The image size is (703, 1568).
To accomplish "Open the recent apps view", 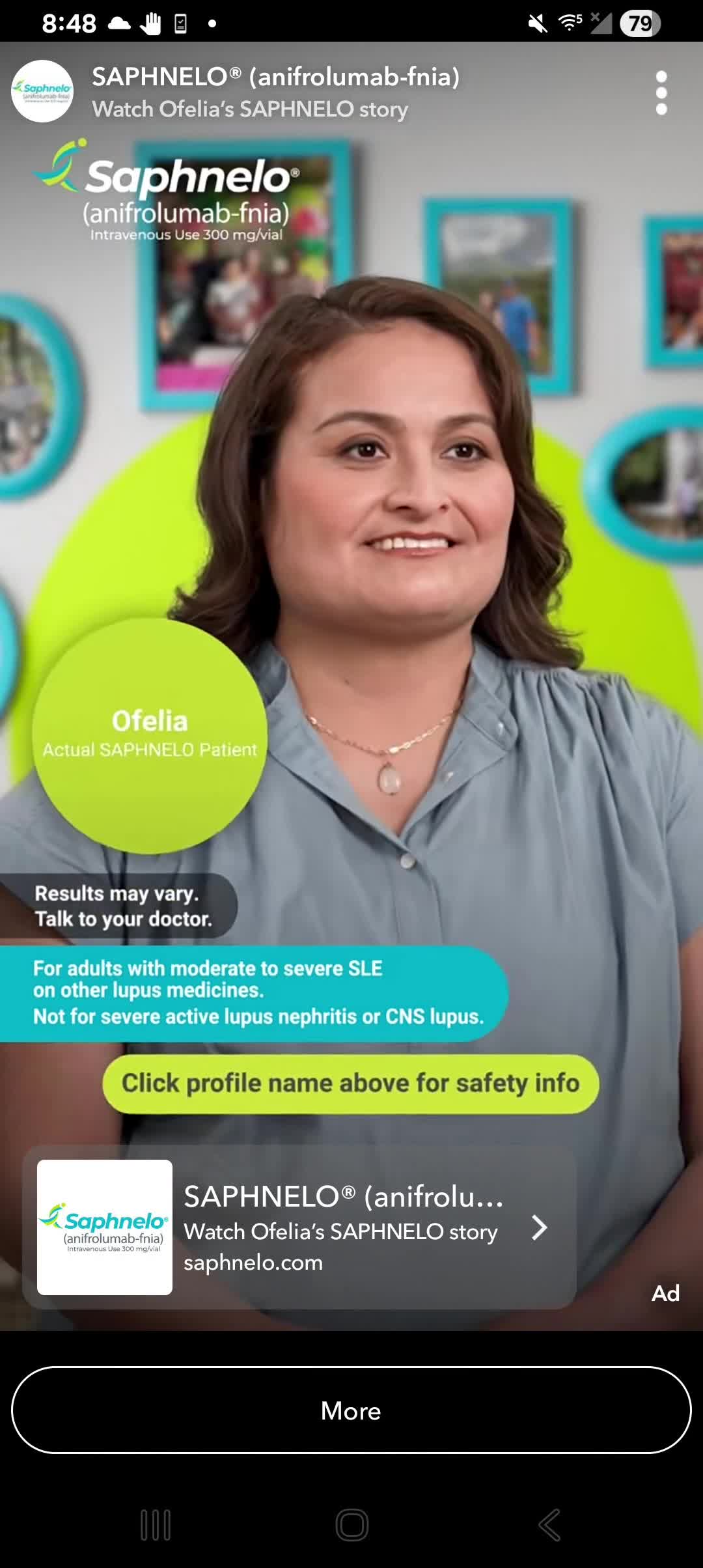I will [x=156, y=1524].
